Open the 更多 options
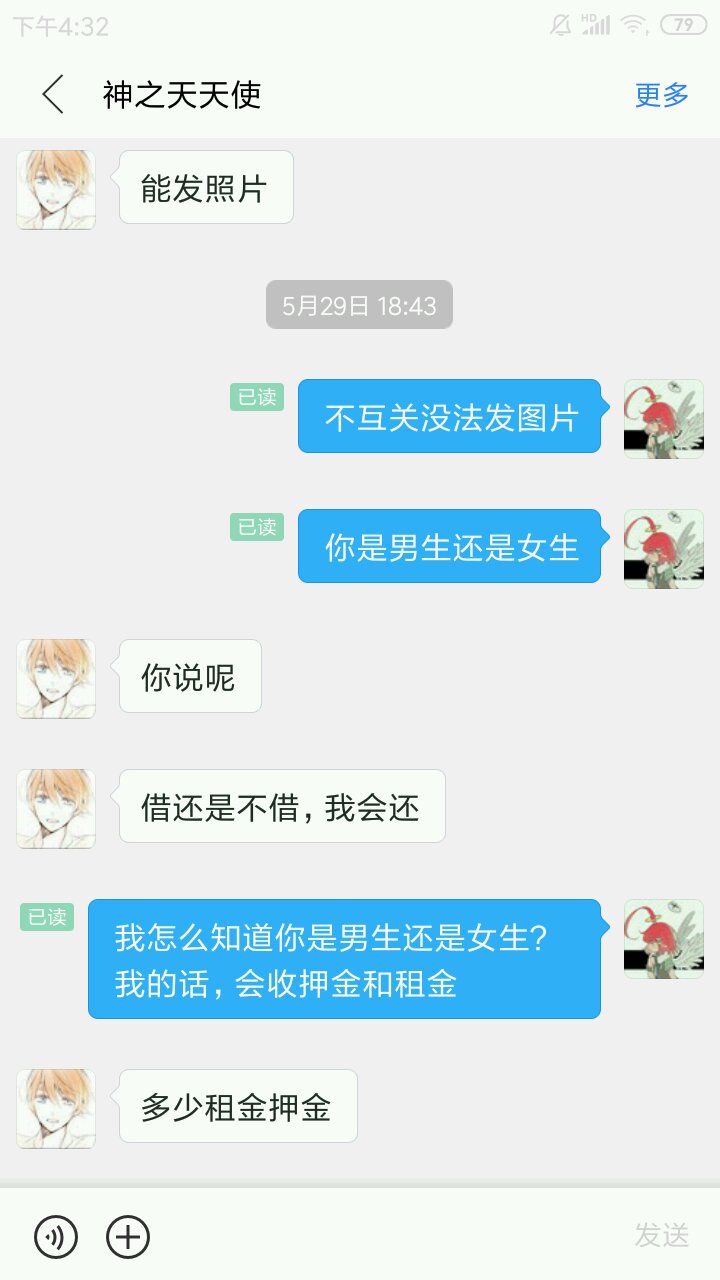This screenshot has width=720, height=1280. point(662,95)
